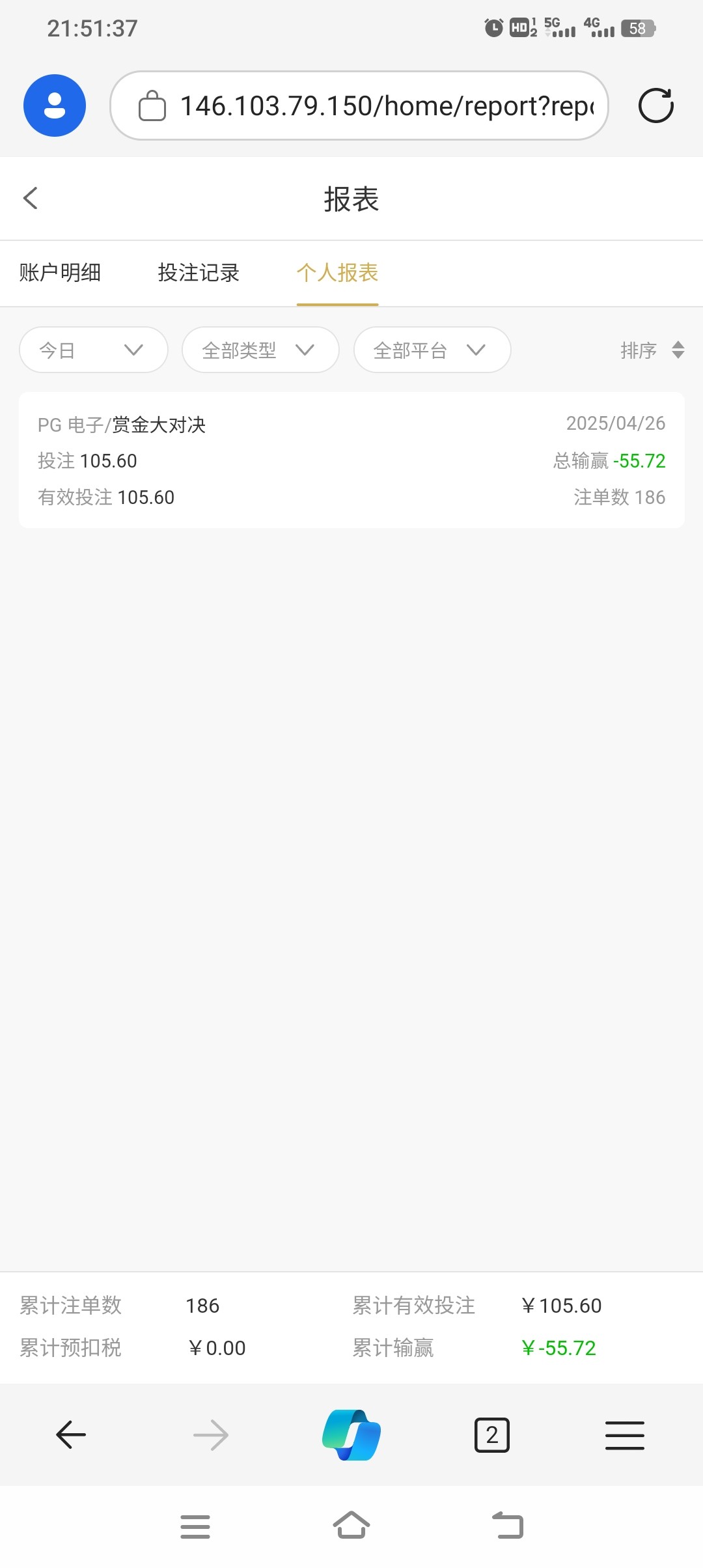Open the 全部类型 filter dropdown
The image size is (703, 1568).
pyautogui.click(x=260, y=350)
